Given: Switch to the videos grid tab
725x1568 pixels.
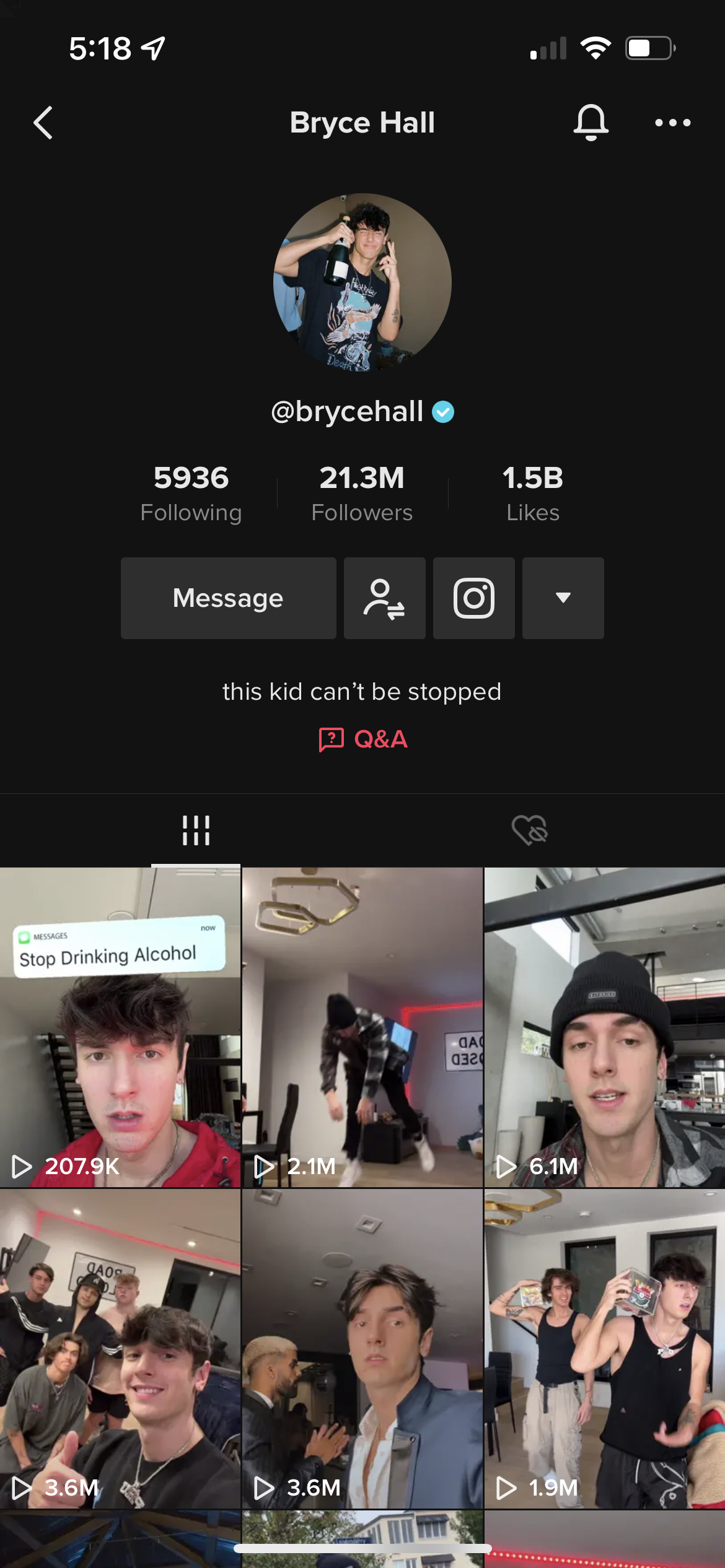Looking at the screenshot, I should click(196, 830).
